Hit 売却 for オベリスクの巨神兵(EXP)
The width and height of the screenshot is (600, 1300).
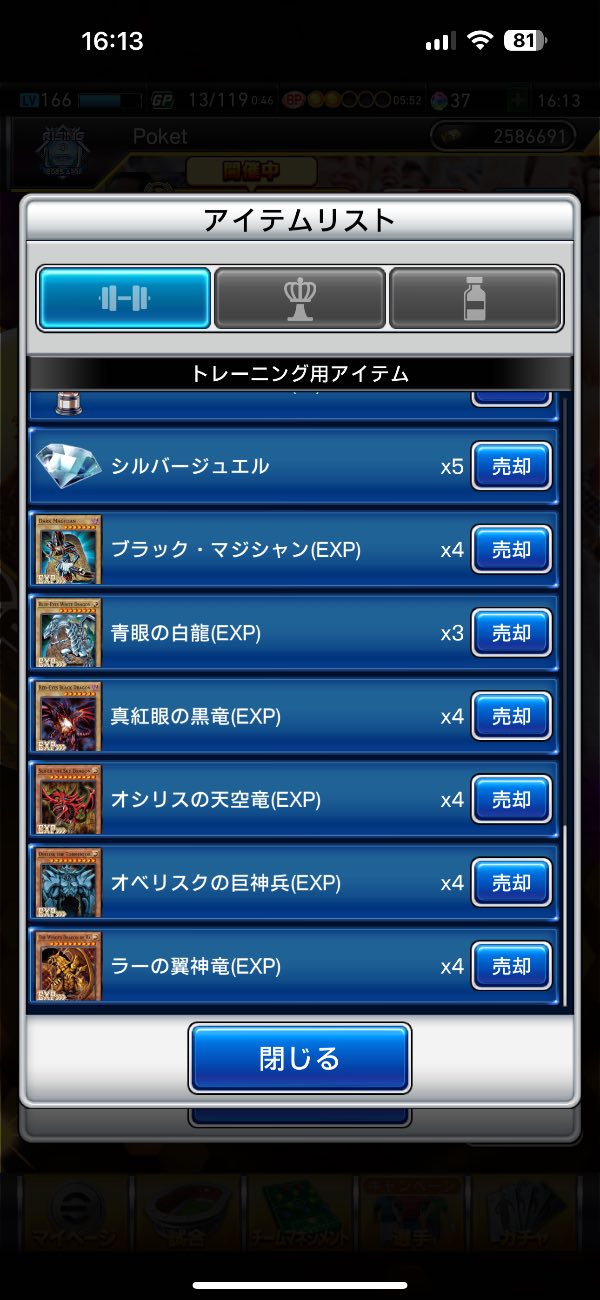tap(511, 883)
